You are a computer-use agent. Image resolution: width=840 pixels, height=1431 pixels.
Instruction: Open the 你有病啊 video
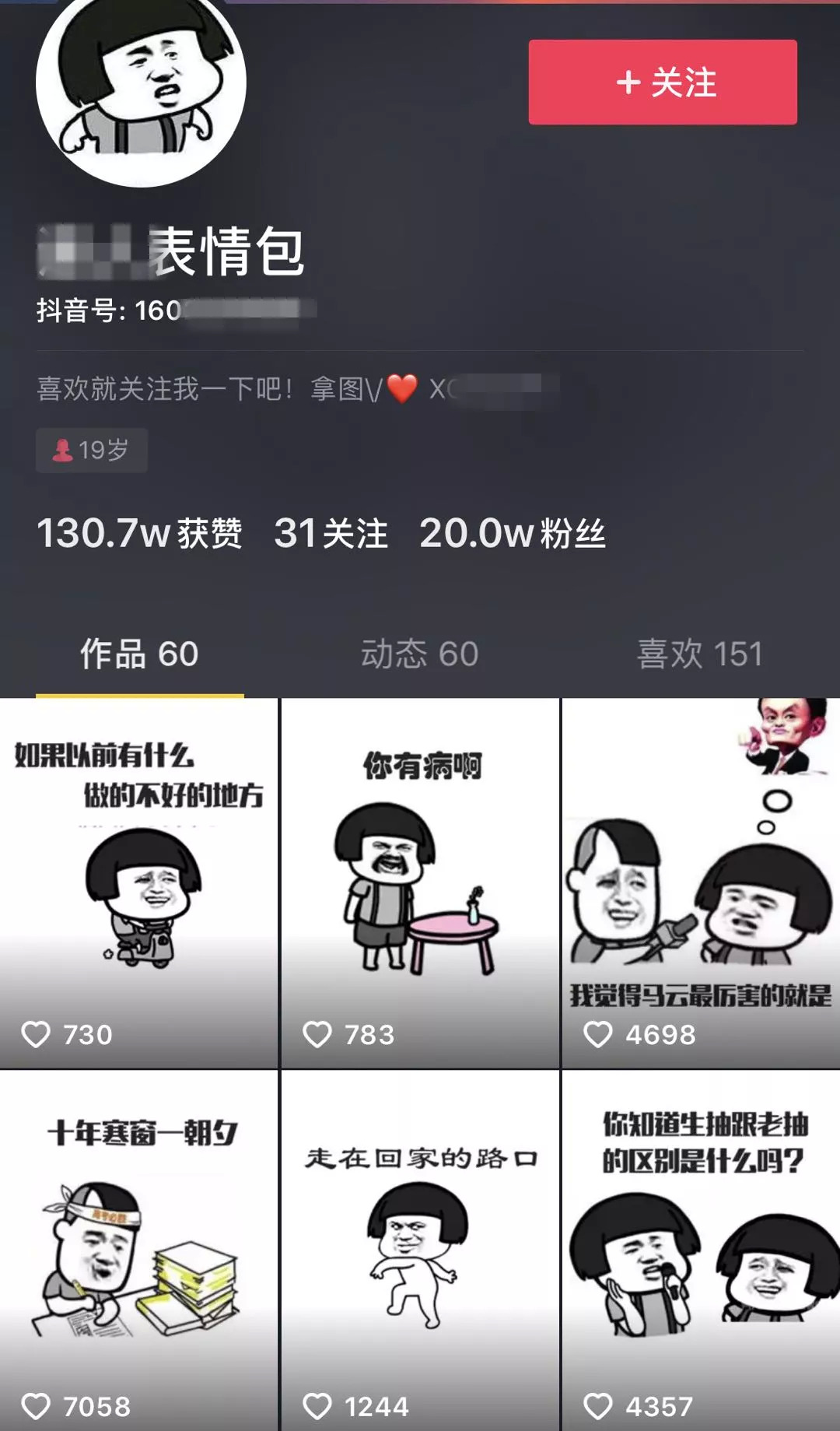coord(420,883)
